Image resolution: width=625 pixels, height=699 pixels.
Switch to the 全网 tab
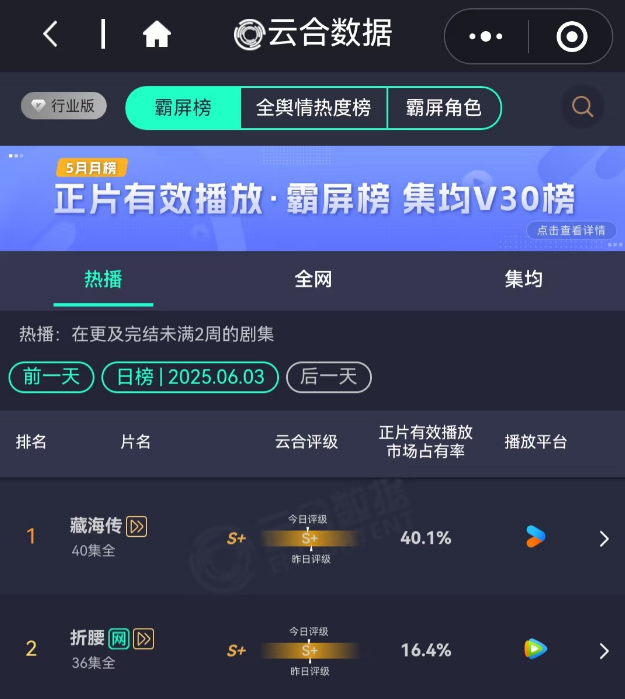(x=313, y=279)
